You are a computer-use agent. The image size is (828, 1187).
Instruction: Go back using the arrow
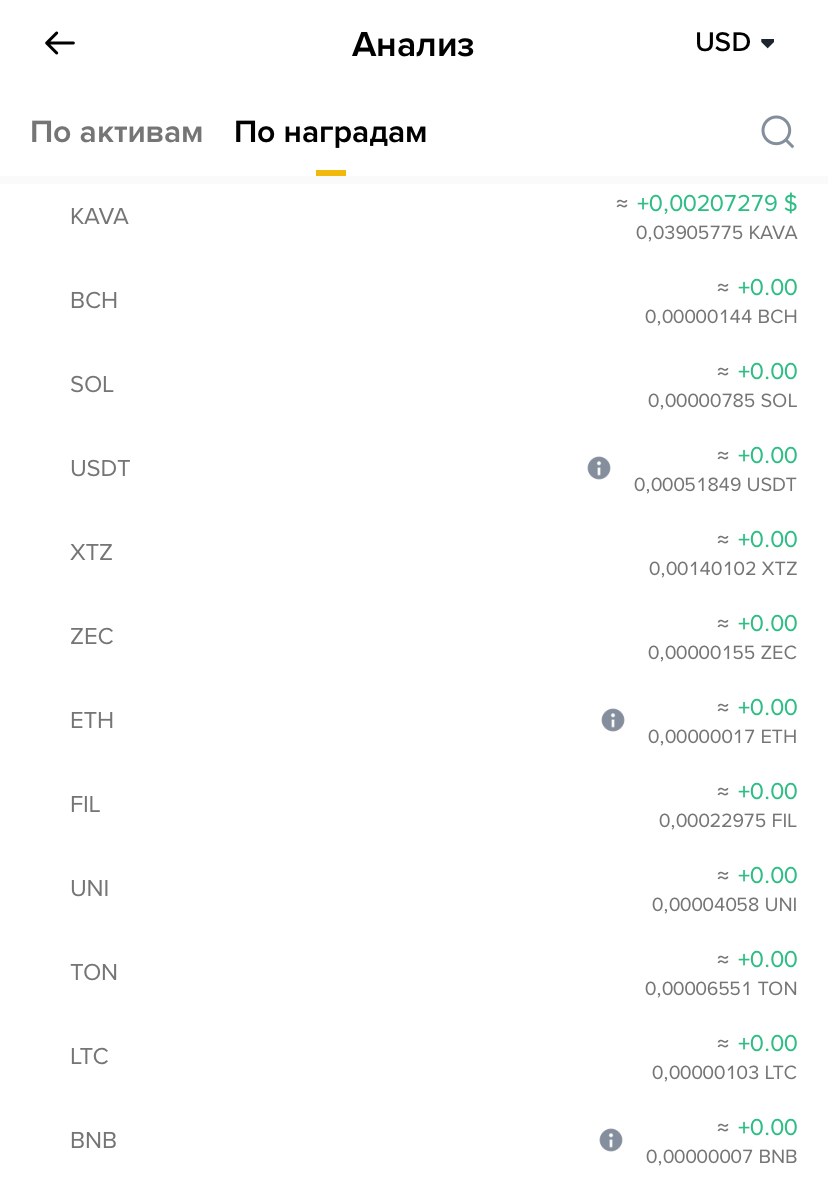tap(60, 43)
